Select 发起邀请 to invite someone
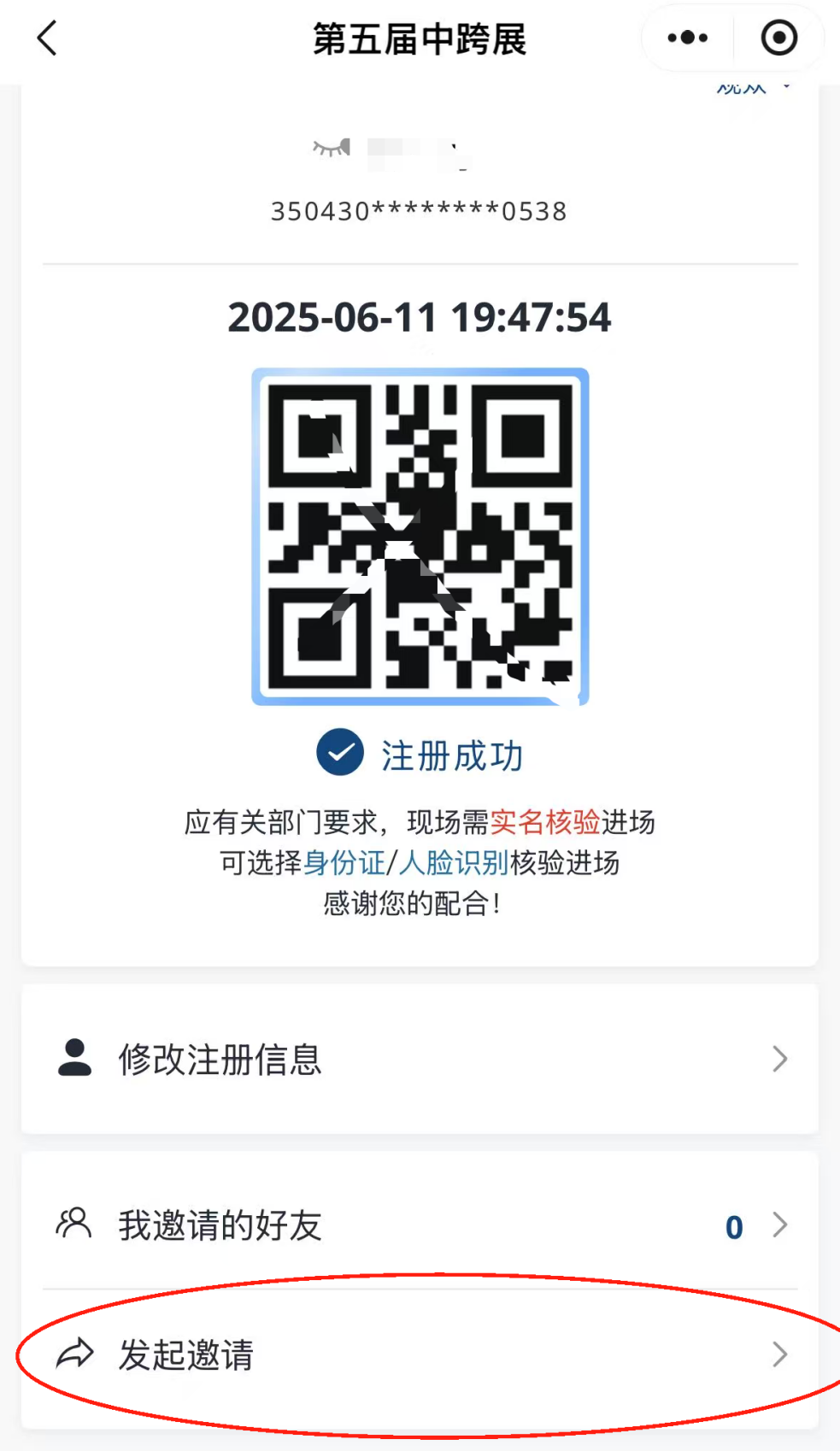This screenshot has width=840, height=1451. 419,1354
